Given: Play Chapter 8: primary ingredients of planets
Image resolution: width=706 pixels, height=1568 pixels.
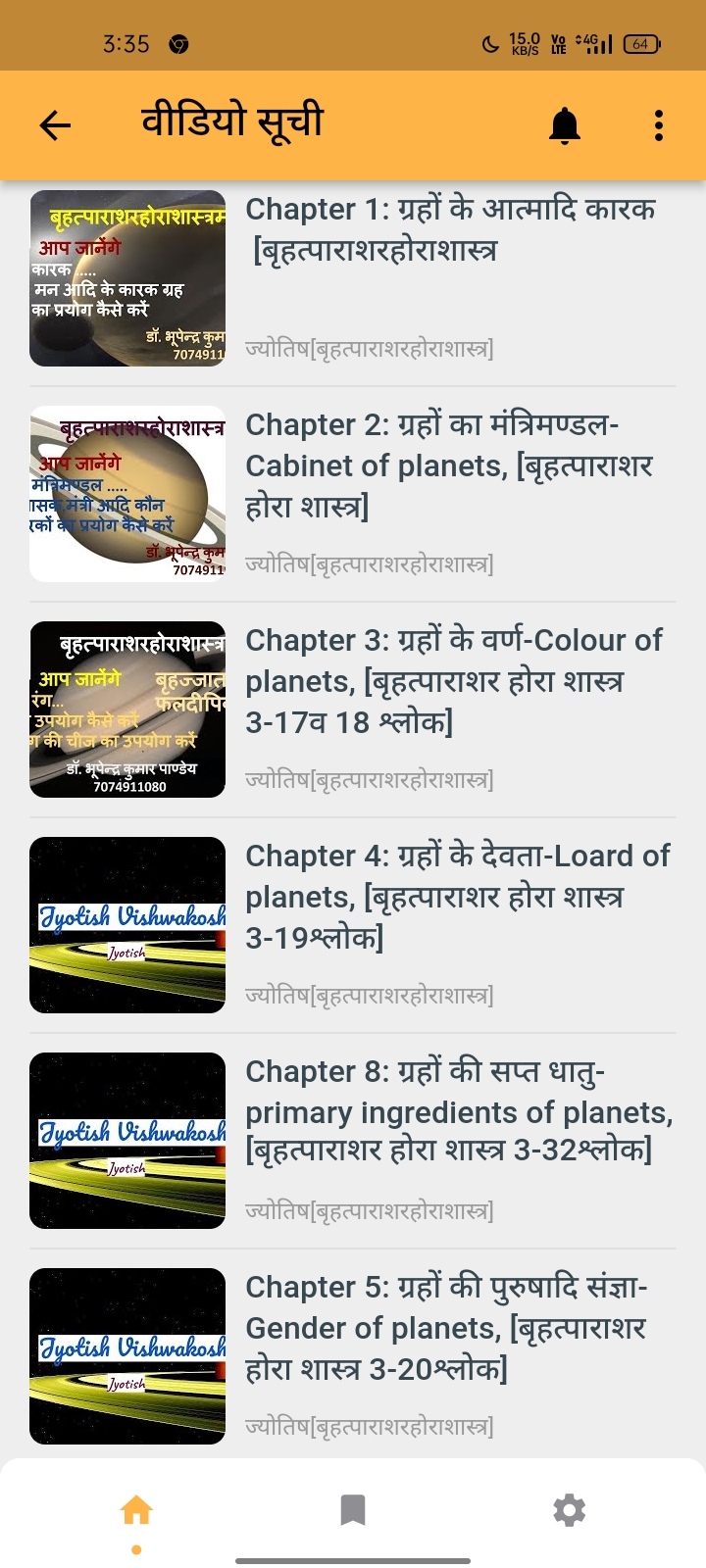Looking at the screenshot, I should pyautogui.click(x=451, y=1112).
